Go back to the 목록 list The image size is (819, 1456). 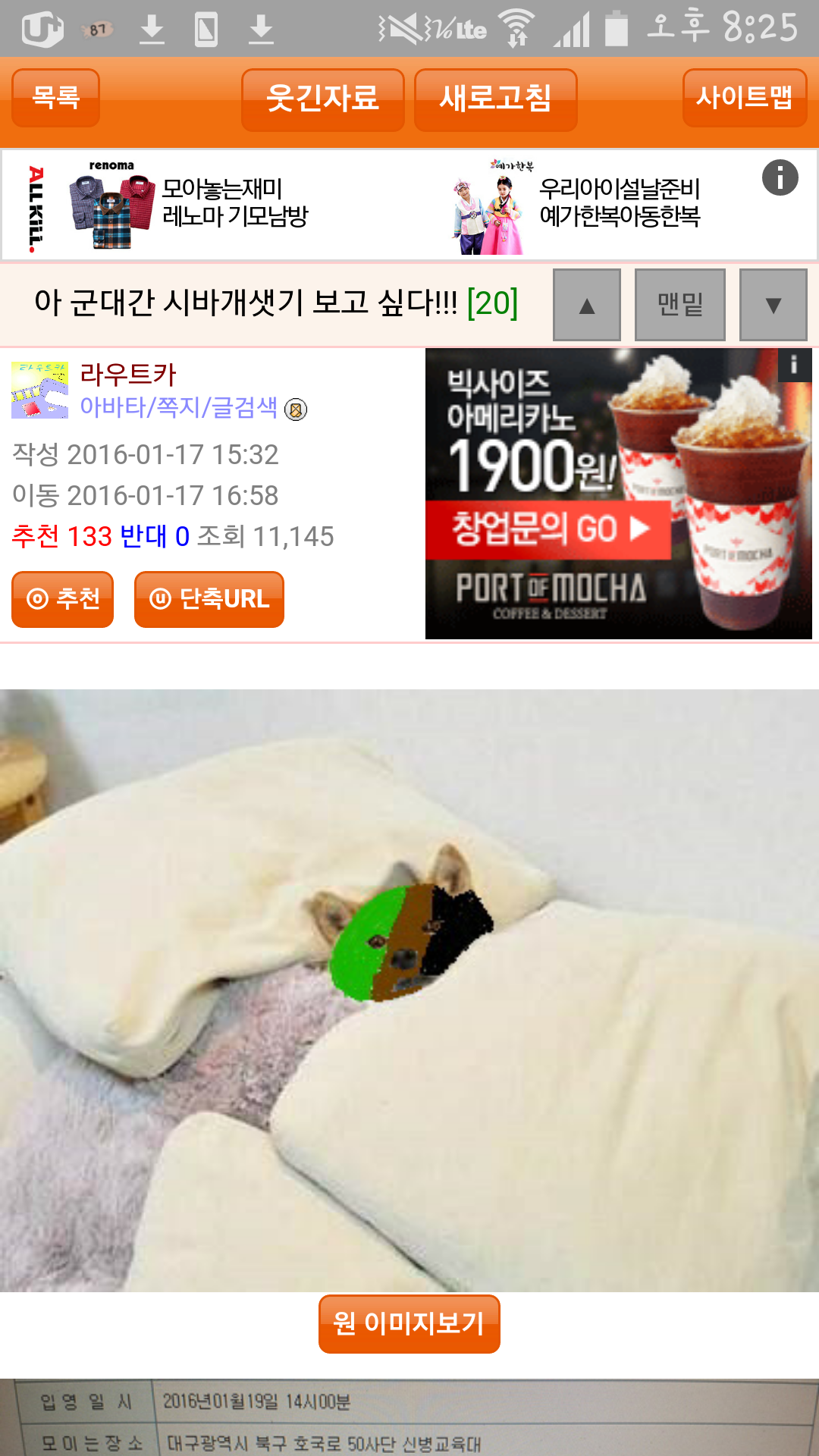pyautogui.click(x=55, y=98)
